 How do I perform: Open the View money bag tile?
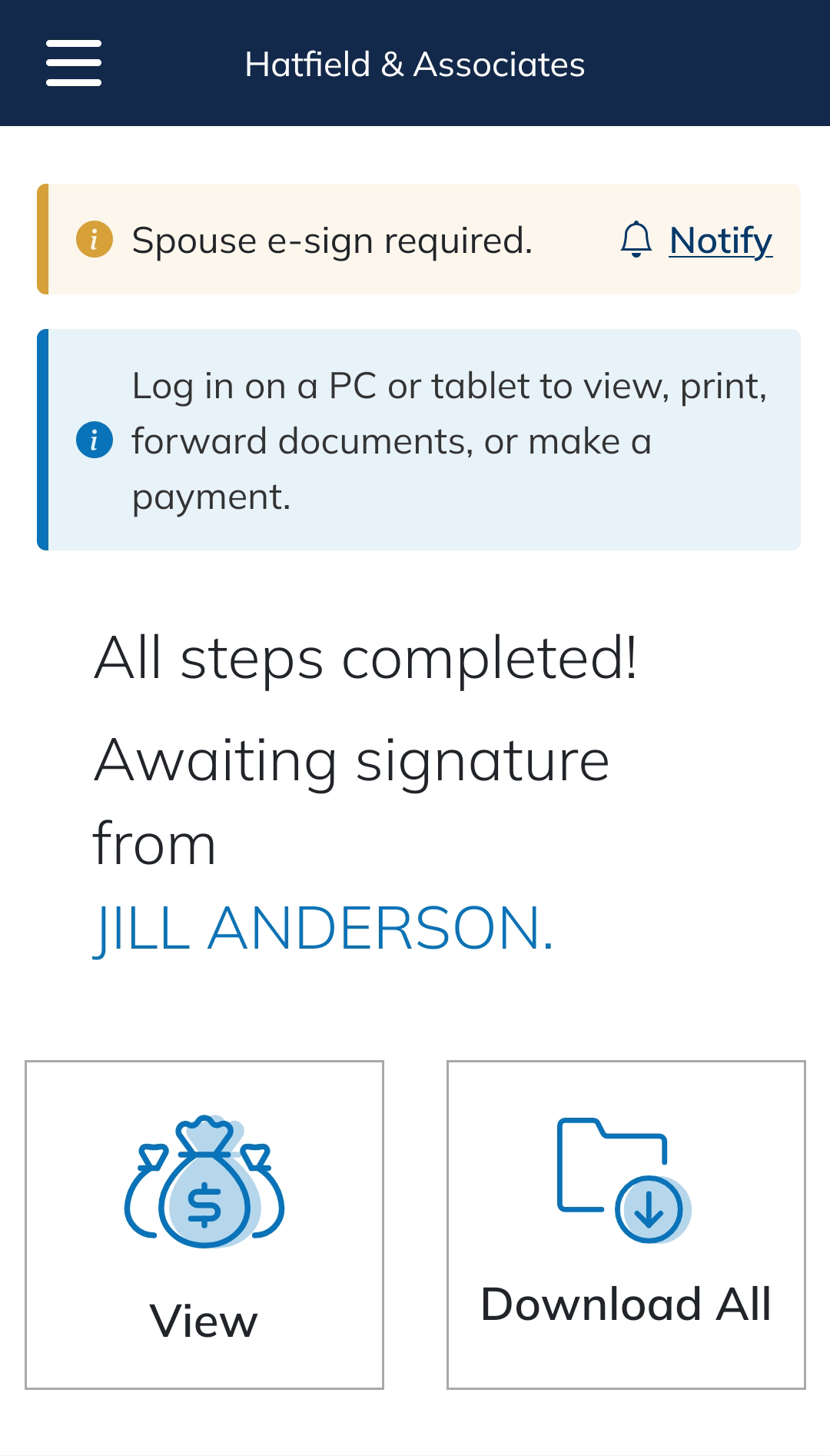tap(204, 1225)
